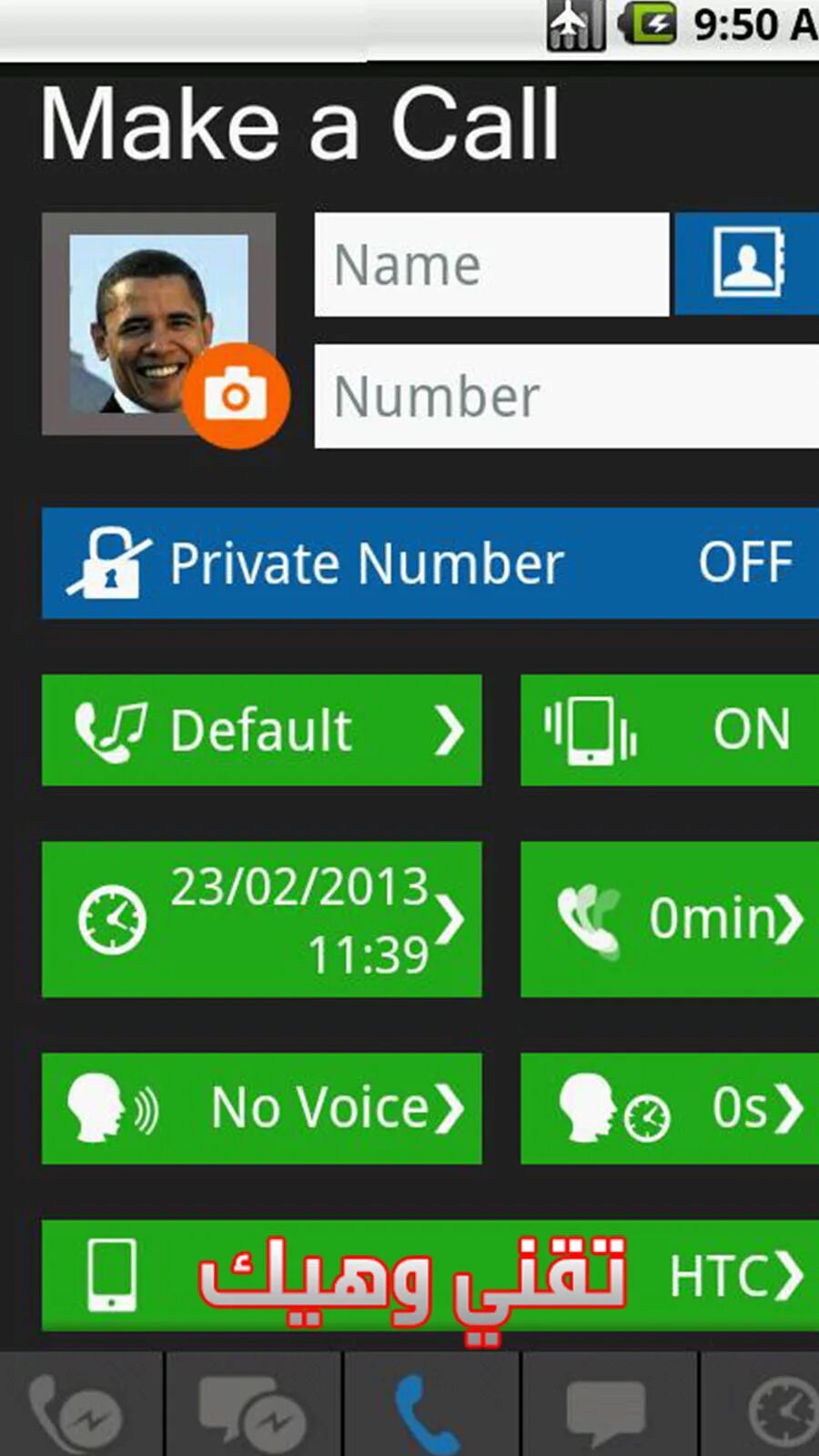Toggle the Private Number setting
The height and width of the screenshot is (1456, 819).
[x=430, y=563]
